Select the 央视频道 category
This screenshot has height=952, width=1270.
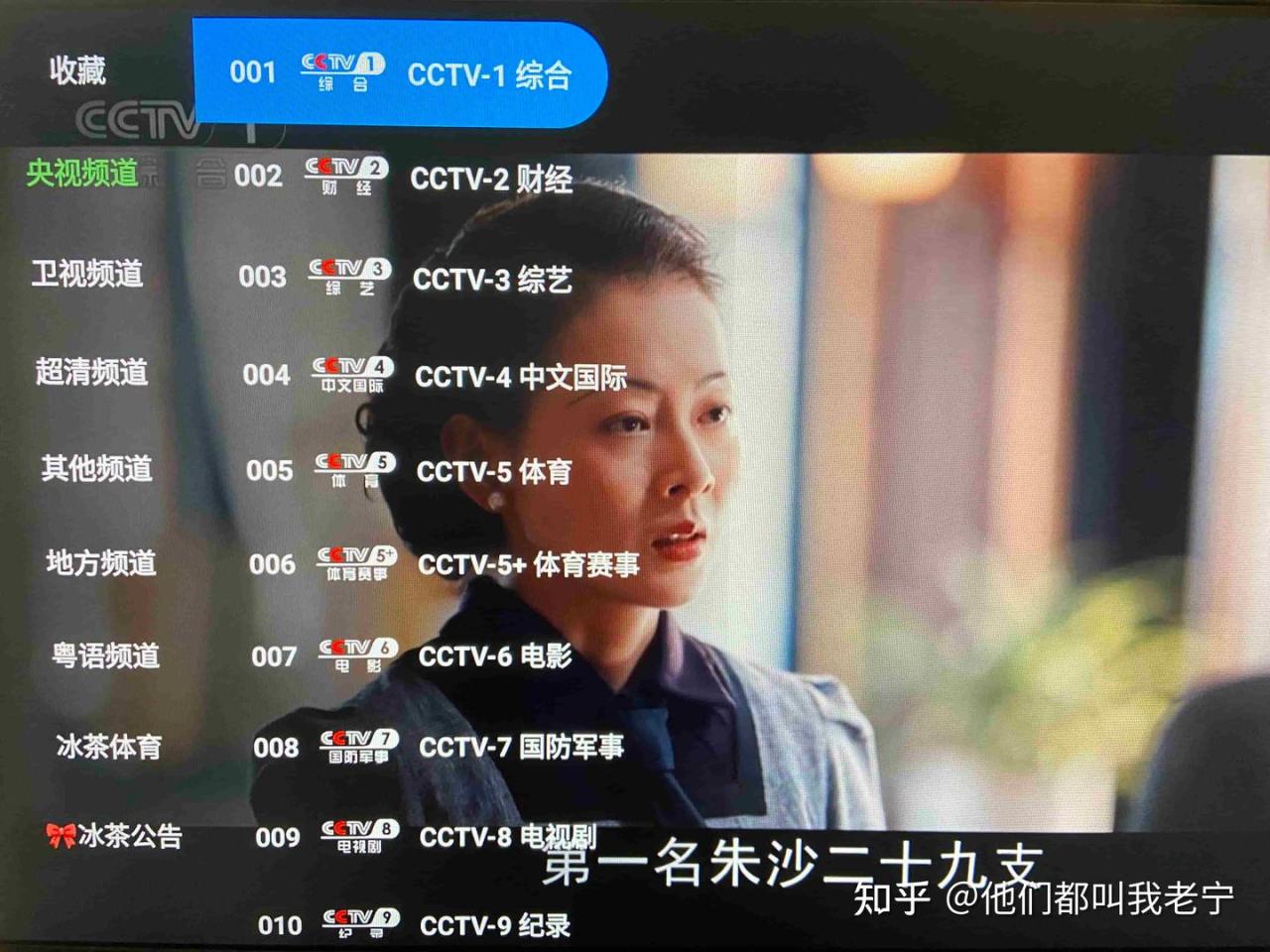coord(83,174)
